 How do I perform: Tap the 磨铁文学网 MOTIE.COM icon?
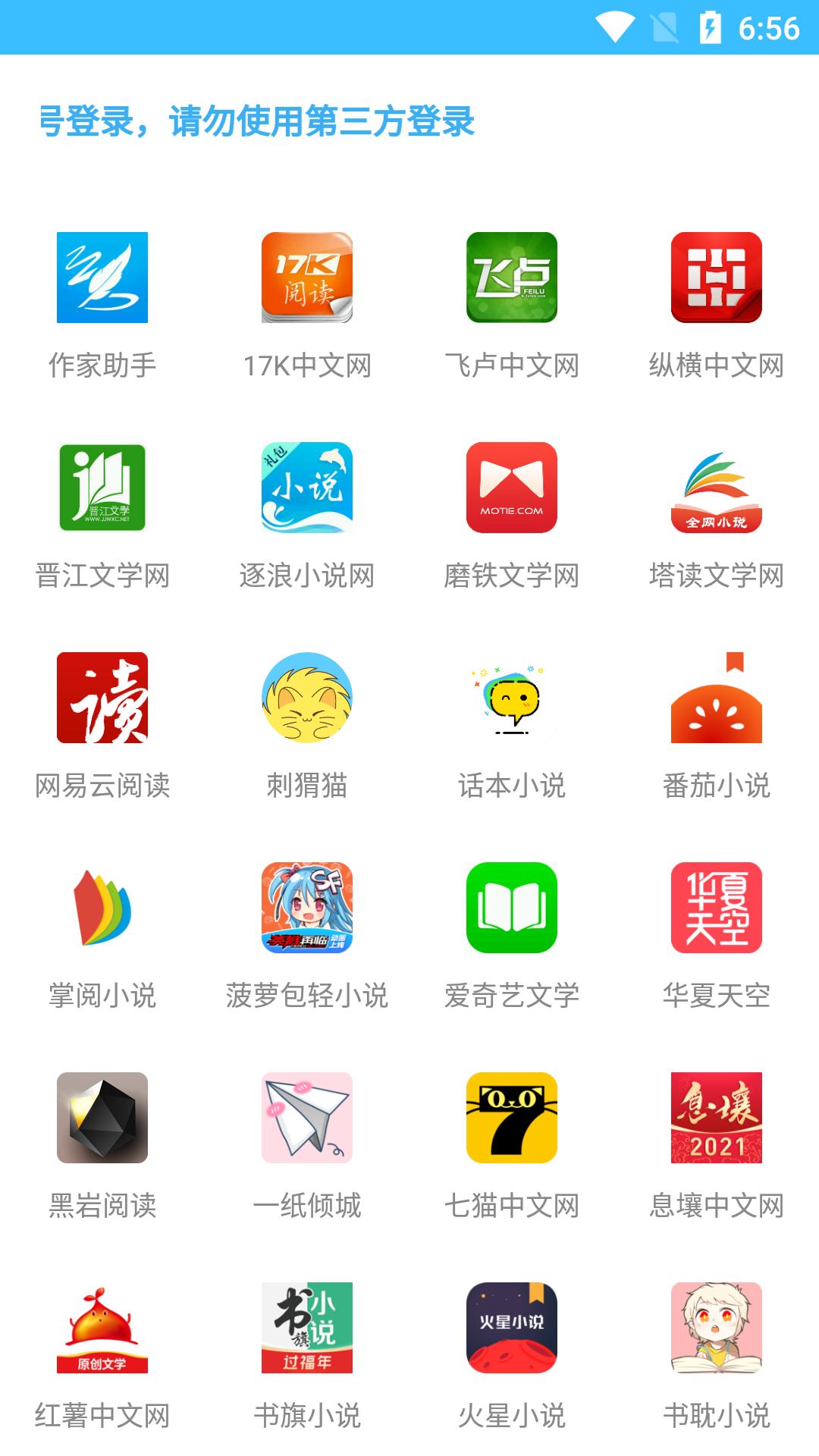[x=512, y=489]
